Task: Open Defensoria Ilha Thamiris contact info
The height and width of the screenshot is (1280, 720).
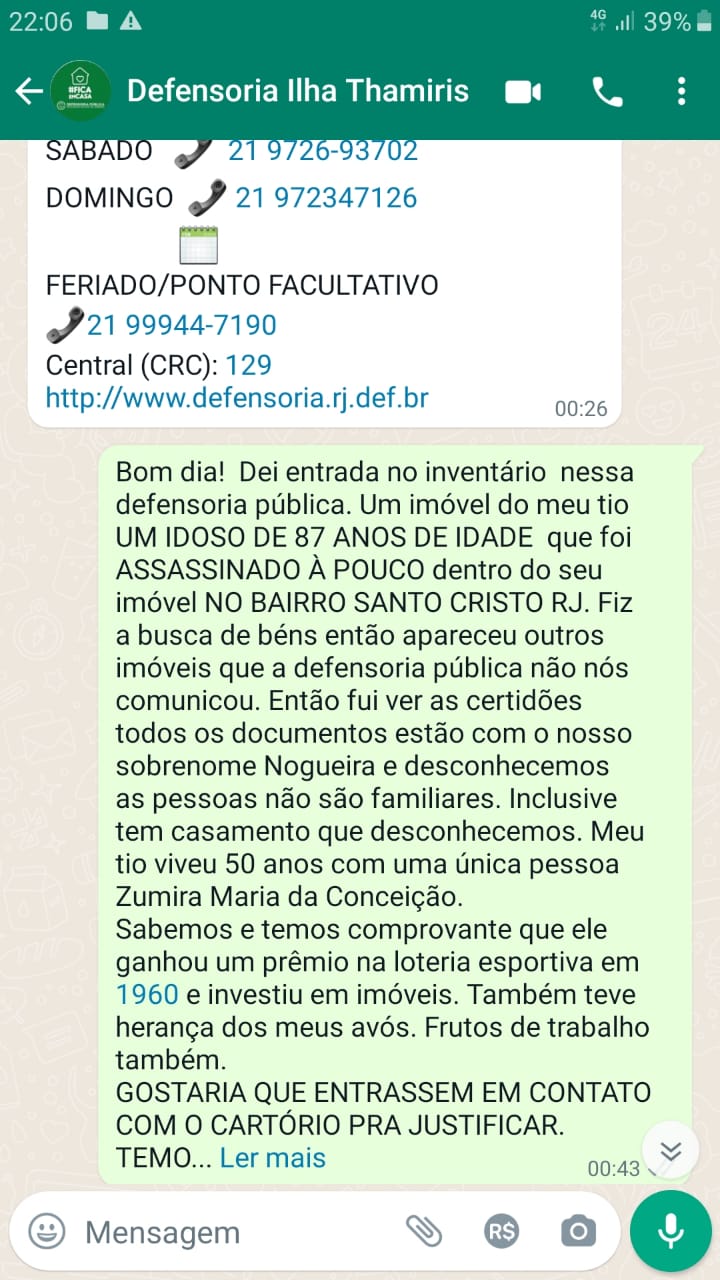Action: tap(297, 92)
